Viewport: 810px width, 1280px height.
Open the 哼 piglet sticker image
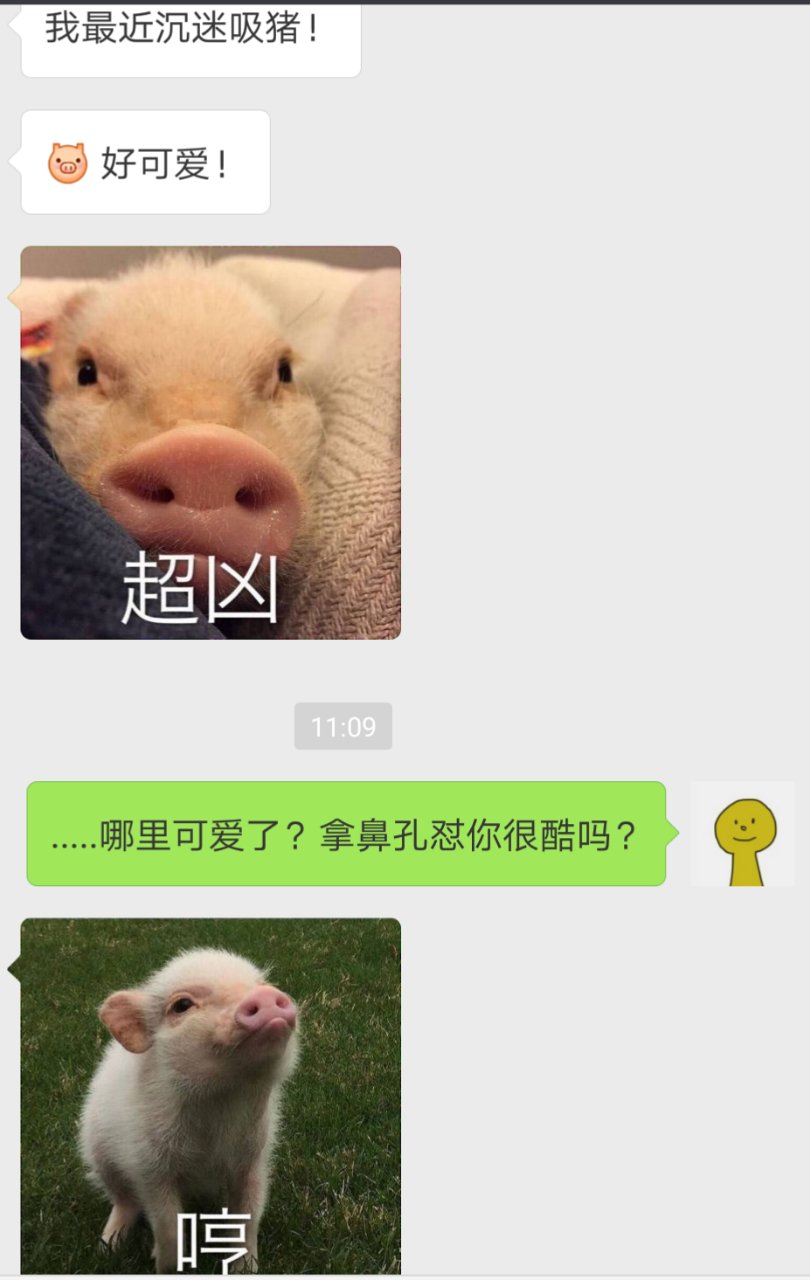[210, 1095]
